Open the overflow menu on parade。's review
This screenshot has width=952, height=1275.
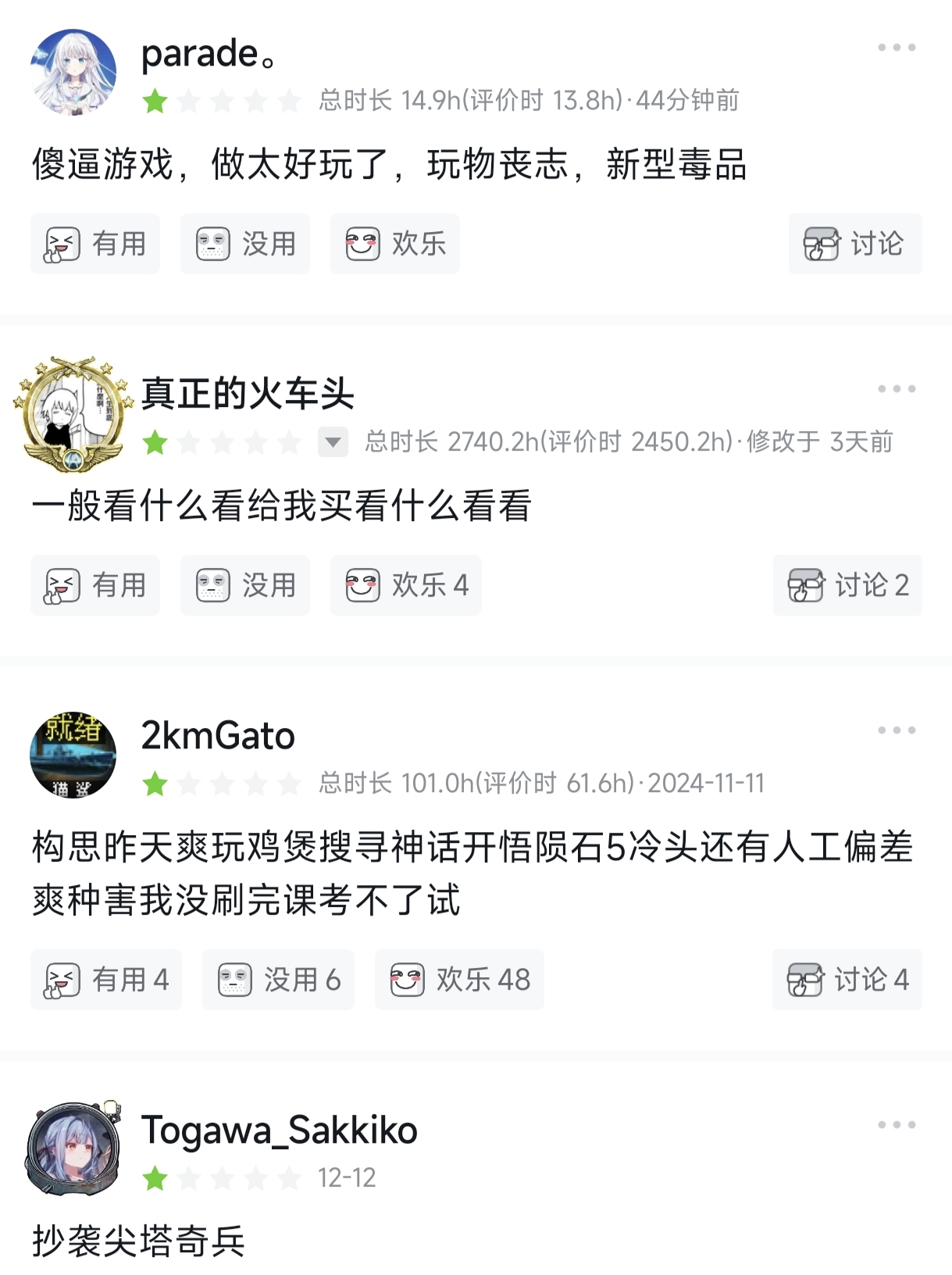[896, 48]
